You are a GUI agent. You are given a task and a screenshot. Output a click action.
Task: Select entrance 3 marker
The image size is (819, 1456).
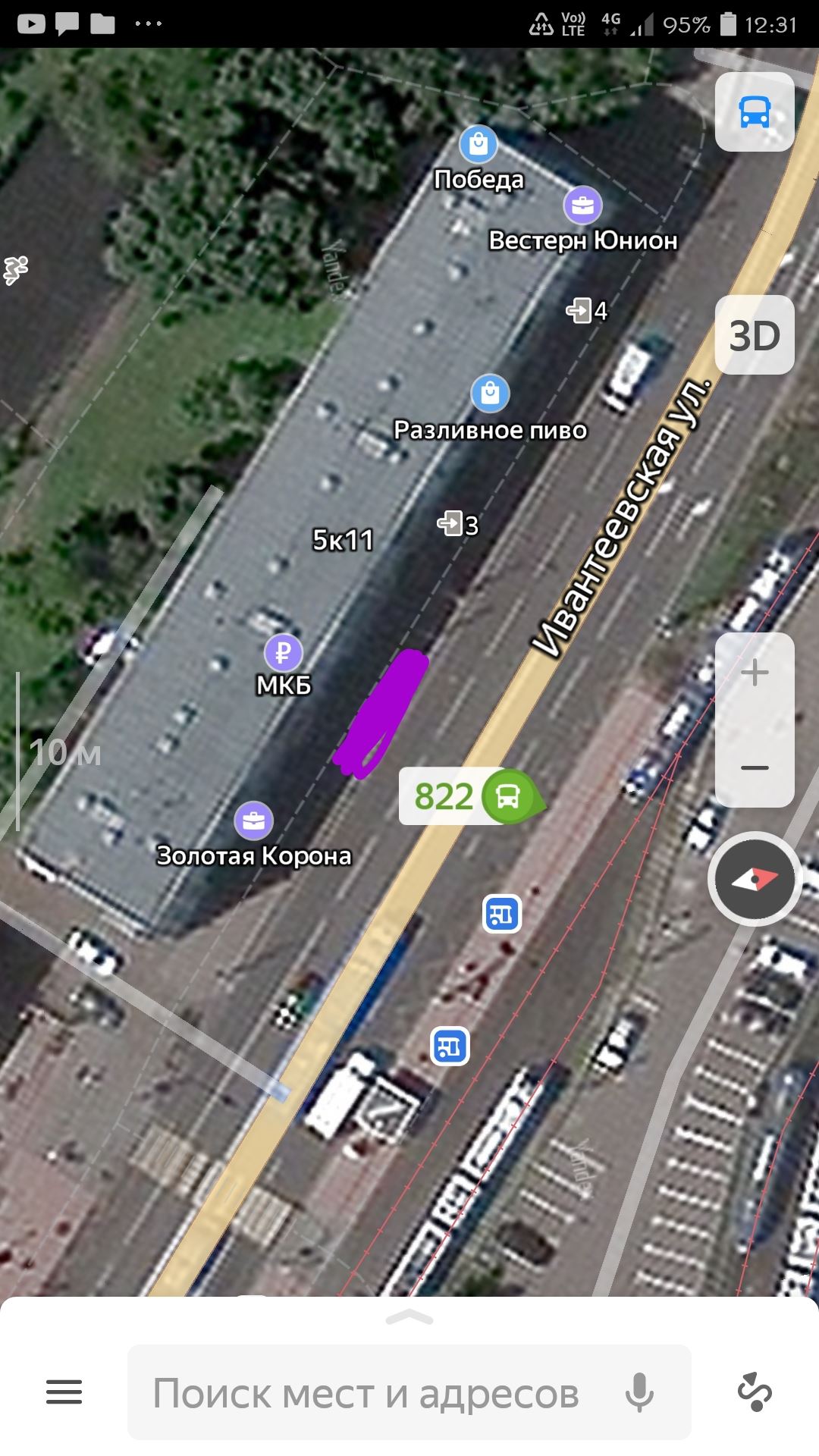coord(458,524)
